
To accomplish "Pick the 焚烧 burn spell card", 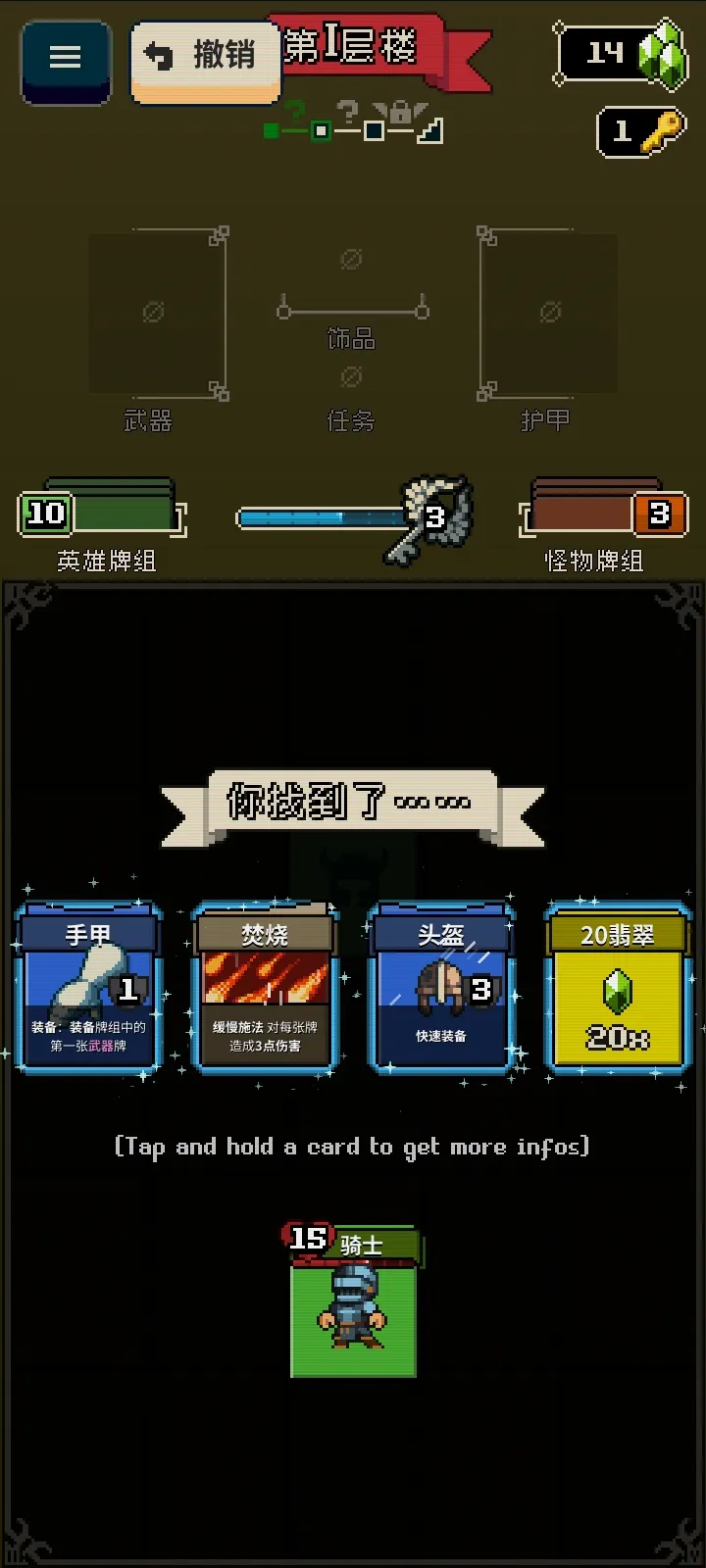I will pos(265,988).
